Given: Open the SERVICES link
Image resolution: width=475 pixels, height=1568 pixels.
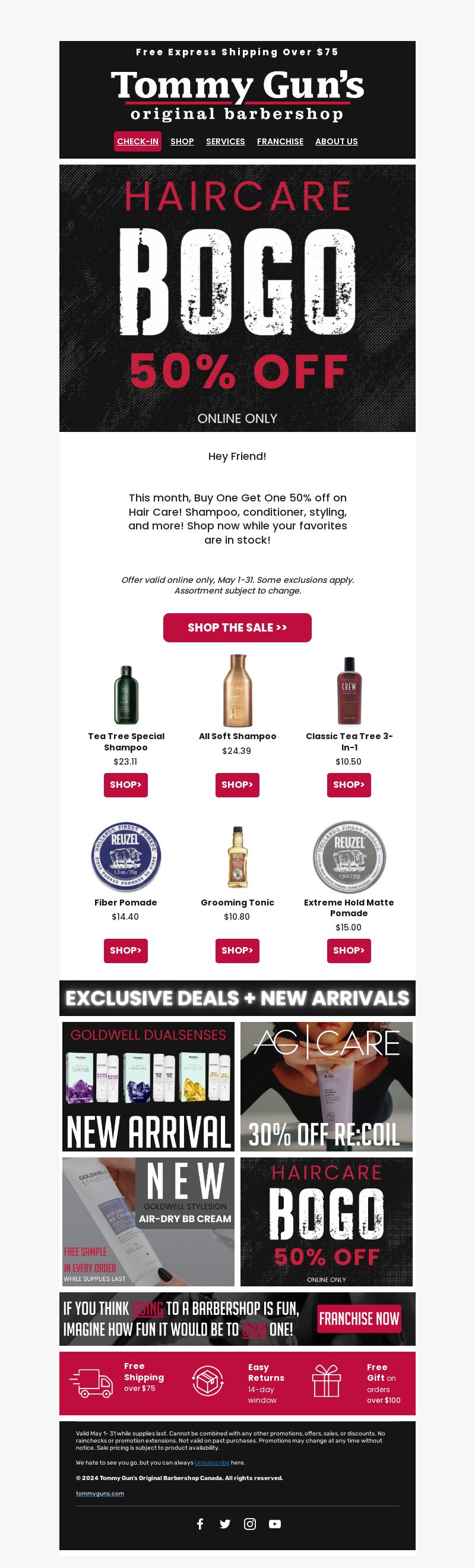Looking at the screenshot, I should [x=225, y=141].
